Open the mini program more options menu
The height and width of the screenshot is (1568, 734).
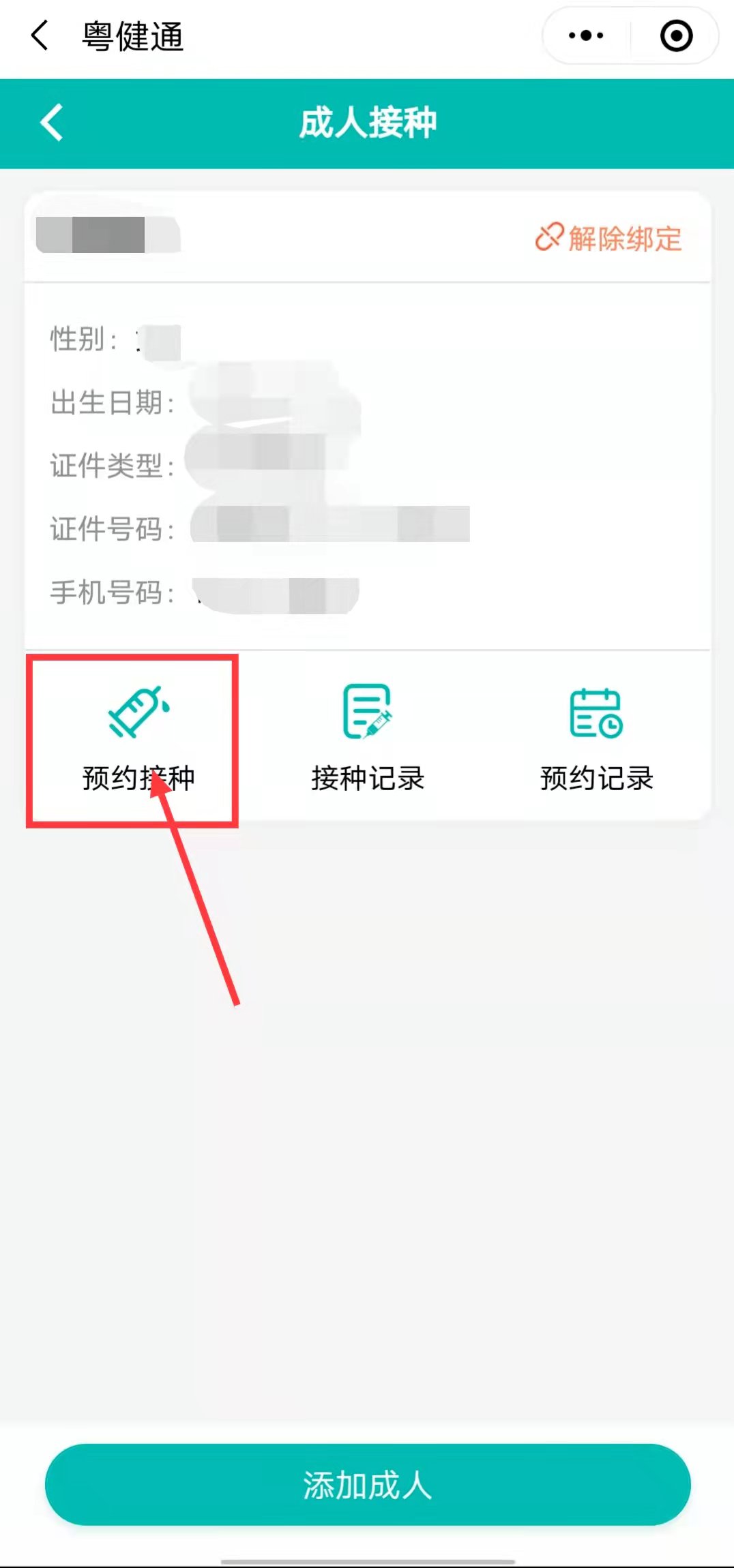(x=586, y=35)
